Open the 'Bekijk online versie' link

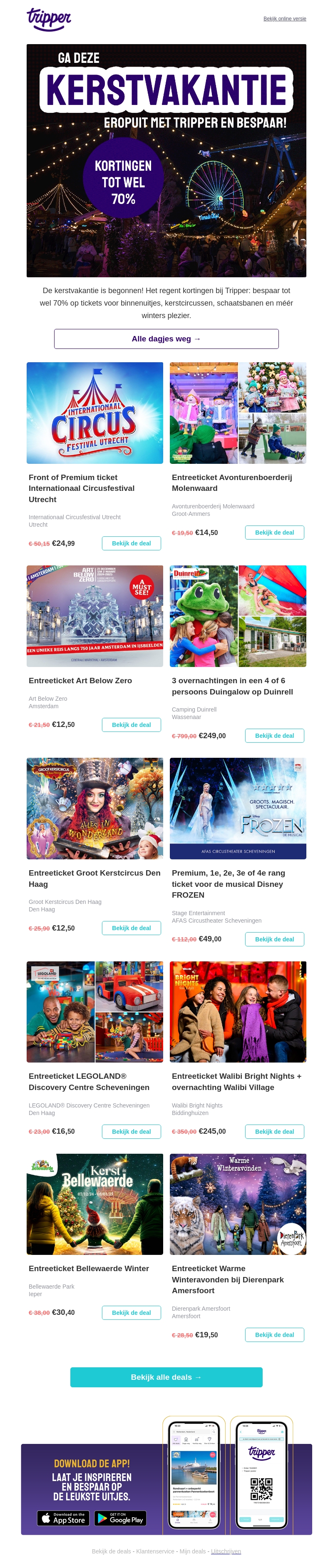pyautogui.click(x=284, y=19)
